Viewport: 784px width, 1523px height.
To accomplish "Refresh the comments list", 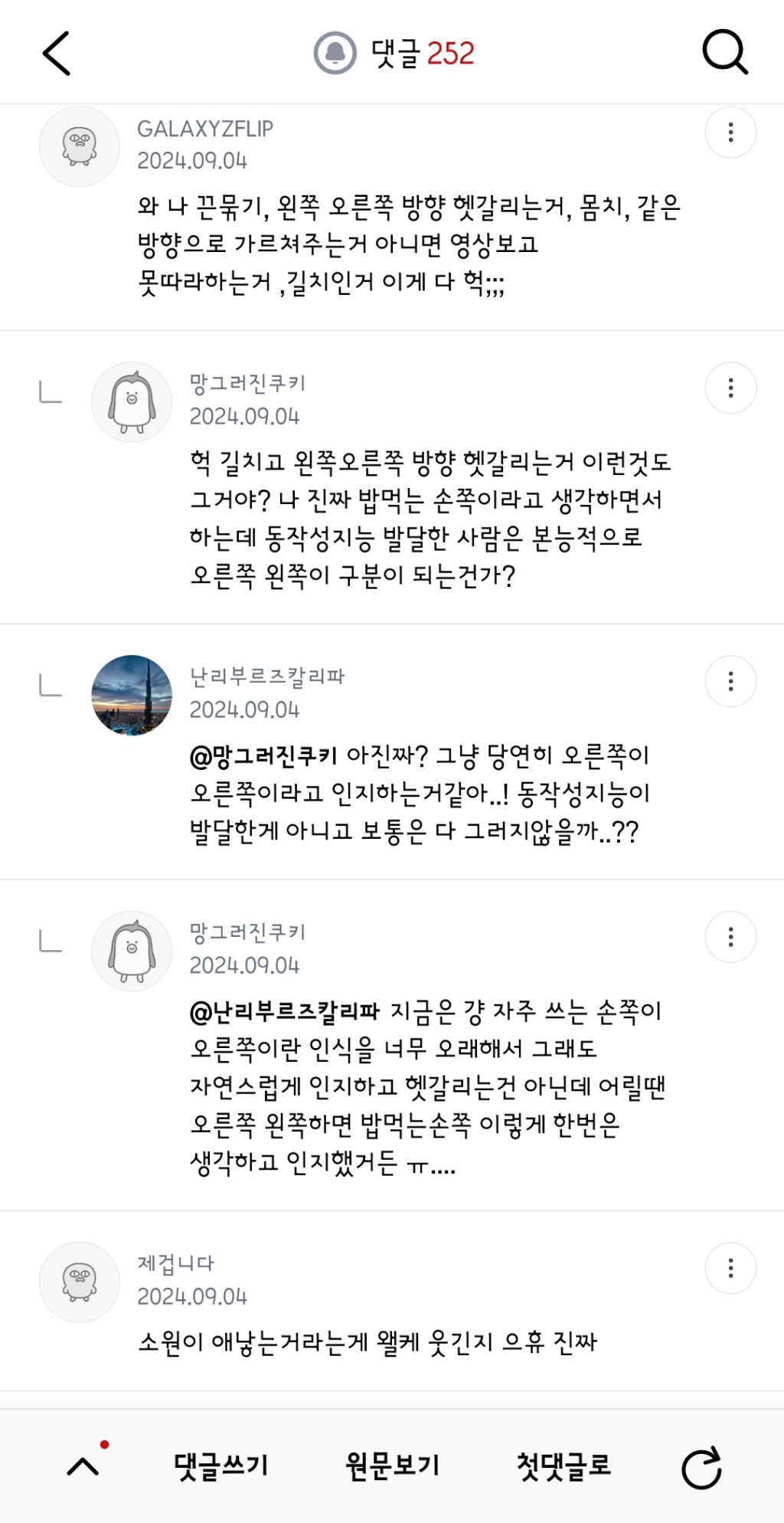I will pos(701,1467).
